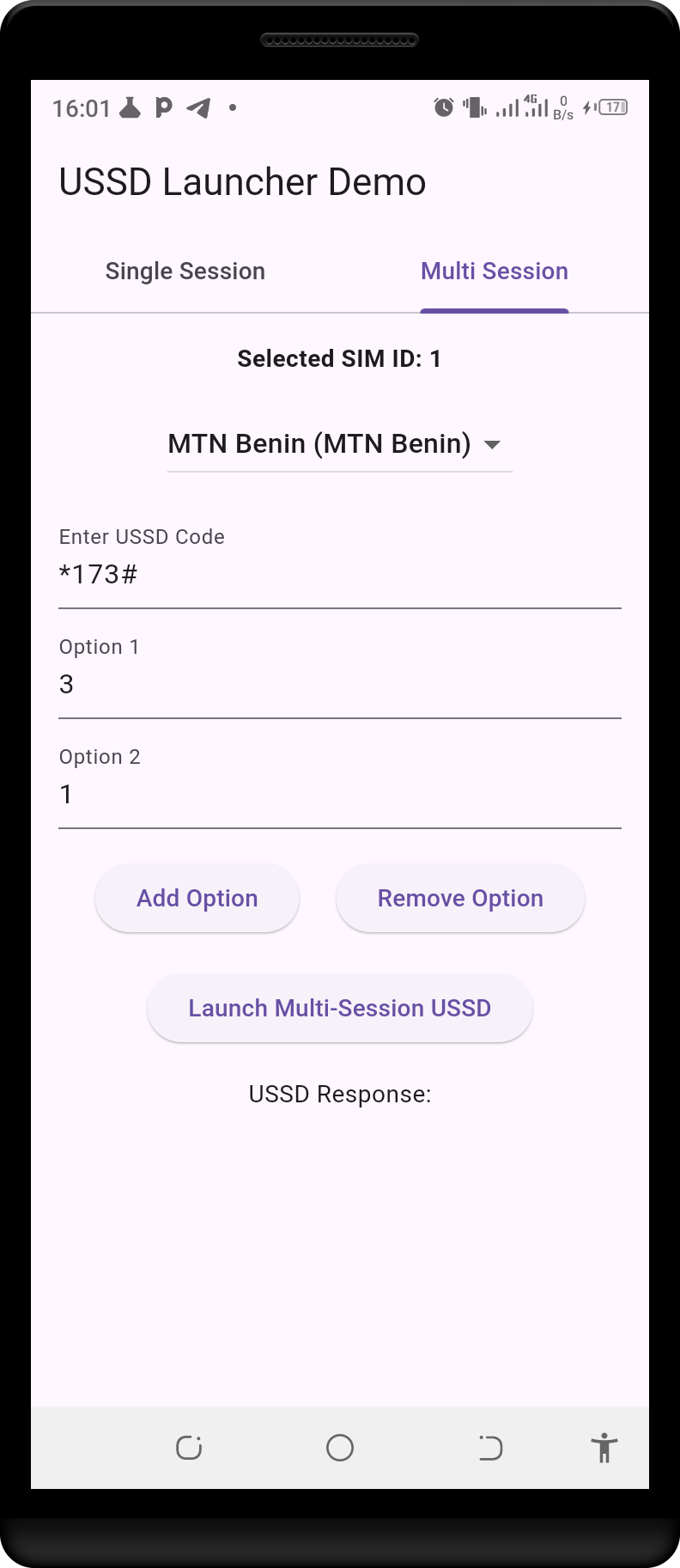Launch Multi-Session USSD

coord(339,1008)
